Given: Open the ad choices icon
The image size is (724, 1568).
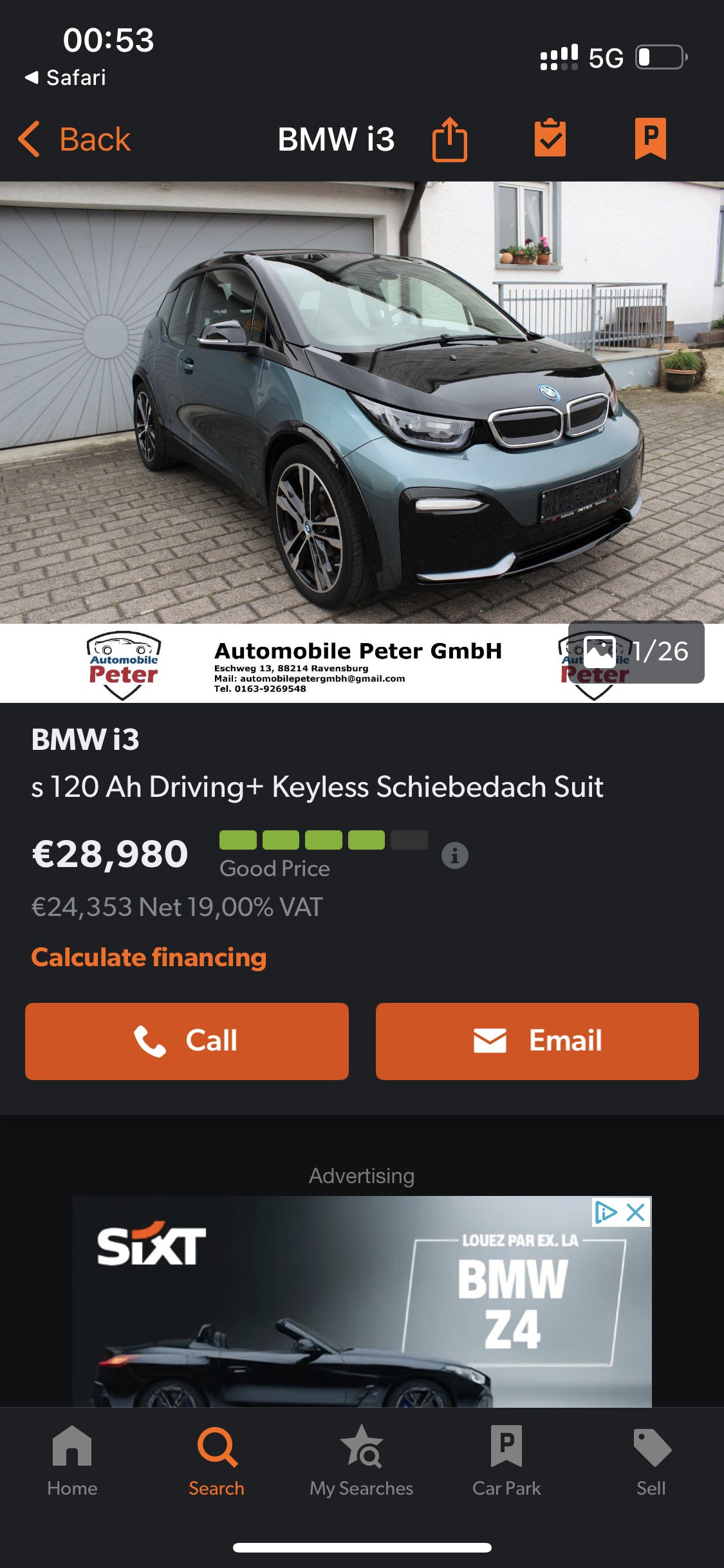Looking at the screenshot, I should [x=606, y=1212].
